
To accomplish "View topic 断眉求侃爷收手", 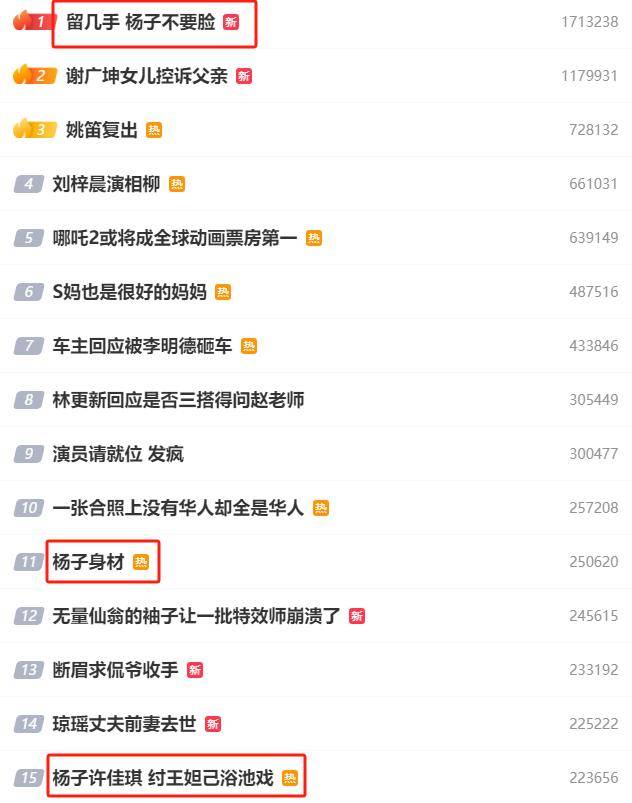I will coord(115,670).
